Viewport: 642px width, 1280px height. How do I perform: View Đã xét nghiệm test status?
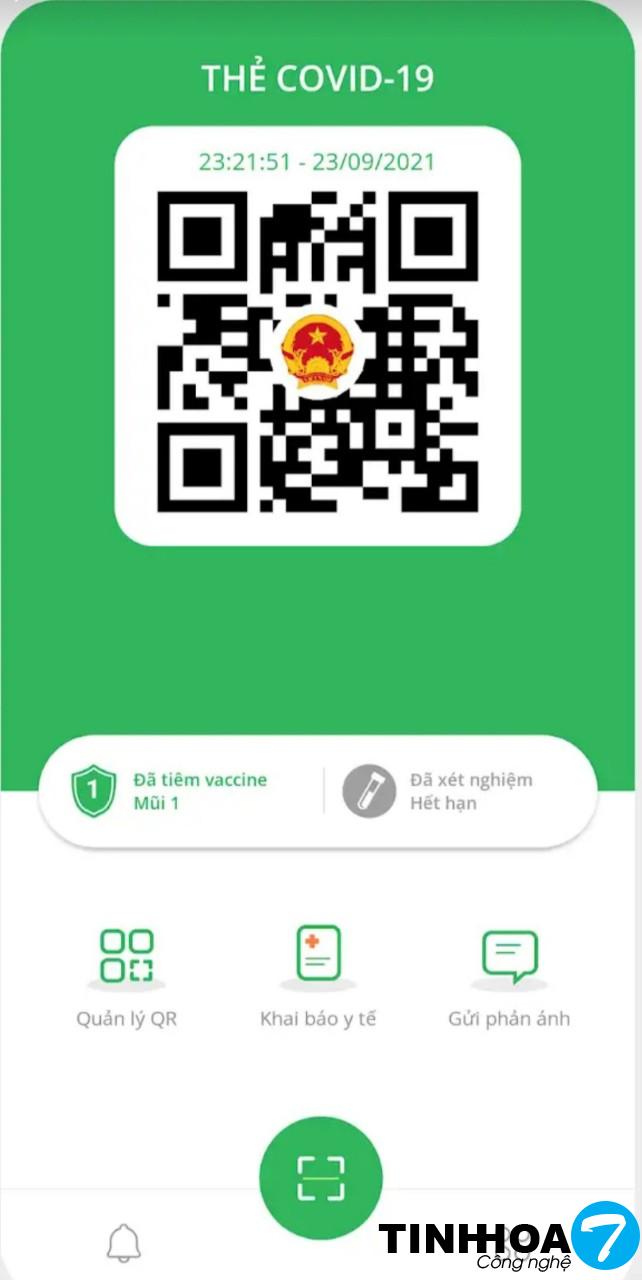point(450,791)
